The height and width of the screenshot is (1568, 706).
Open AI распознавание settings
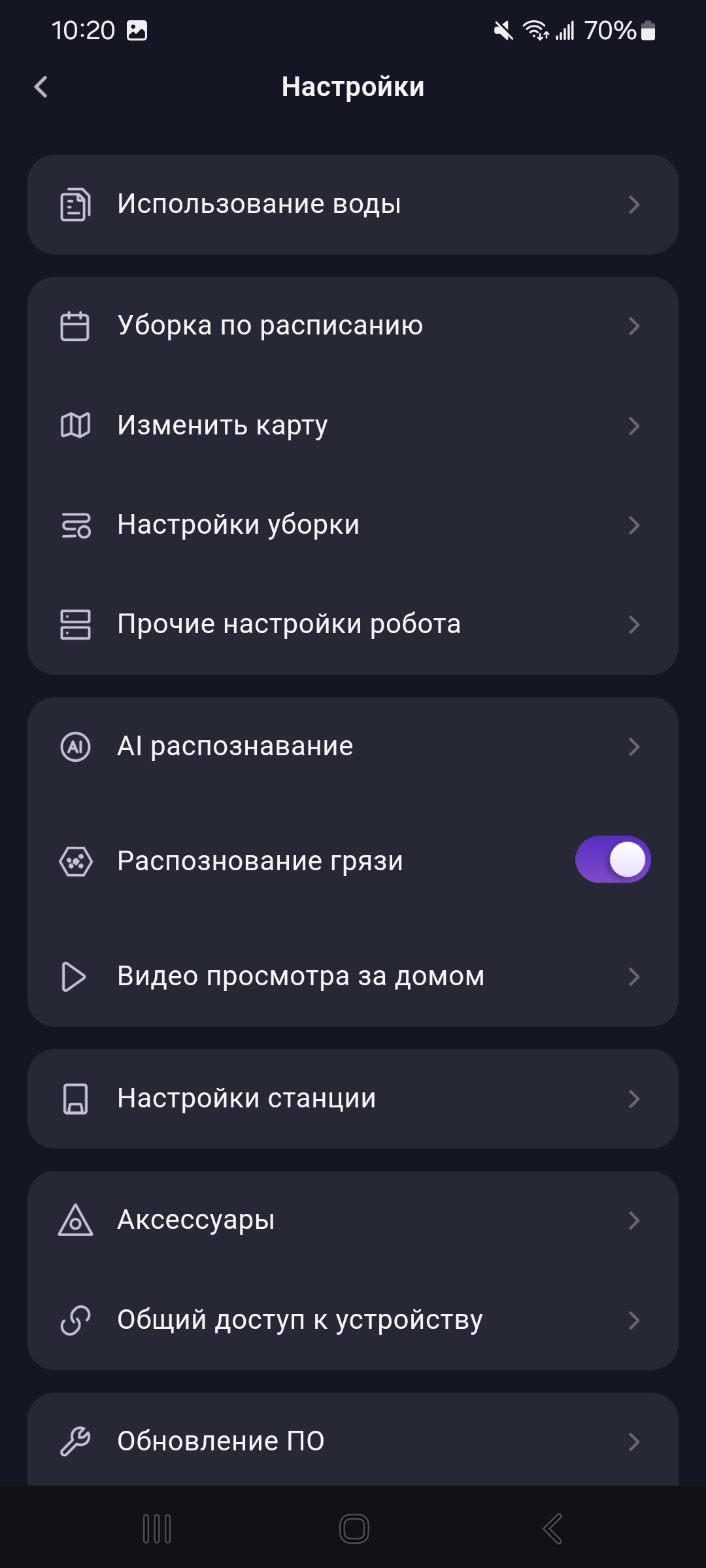[352, 746]
